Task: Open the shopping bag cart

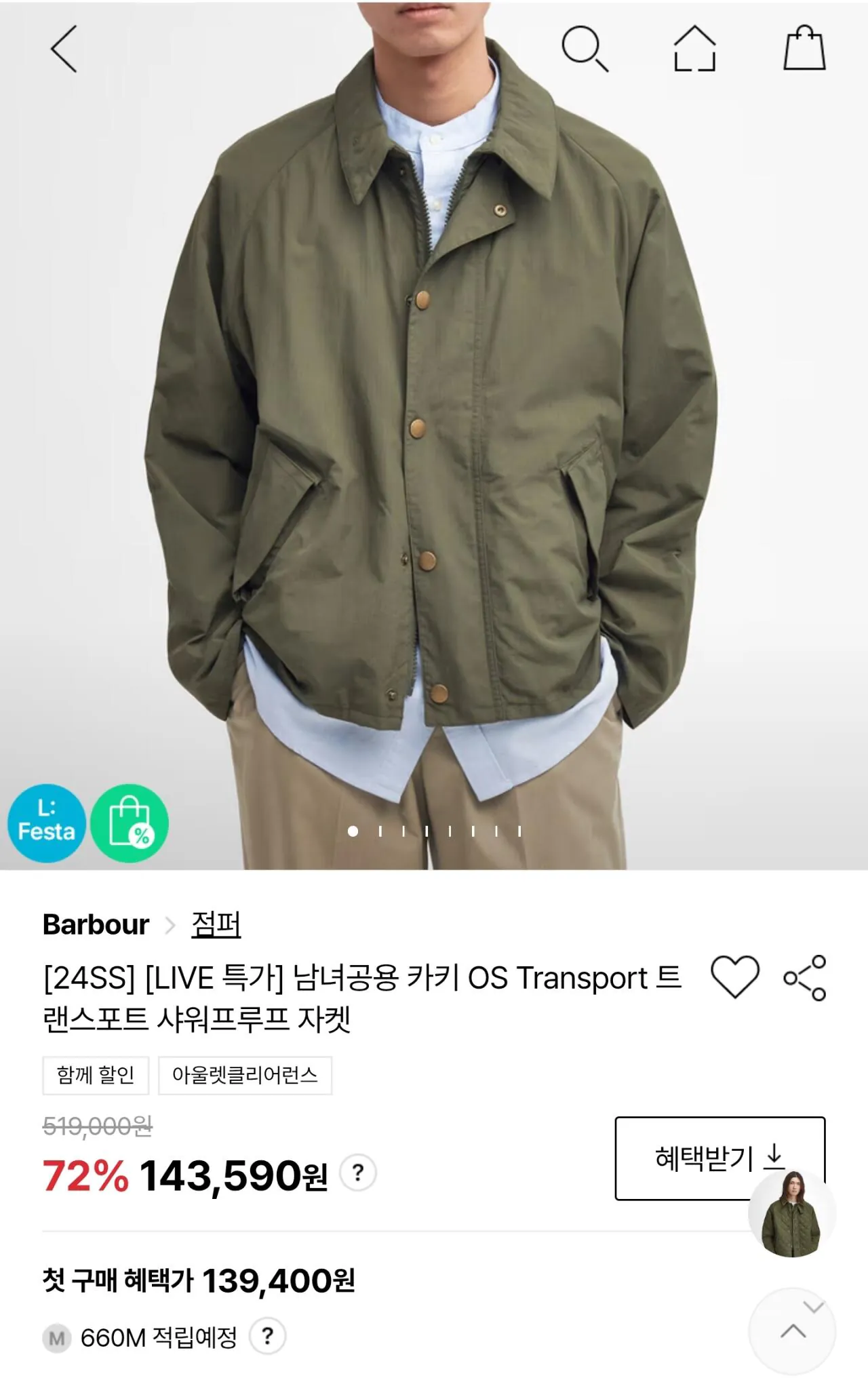Action: [x=804, y=47]
